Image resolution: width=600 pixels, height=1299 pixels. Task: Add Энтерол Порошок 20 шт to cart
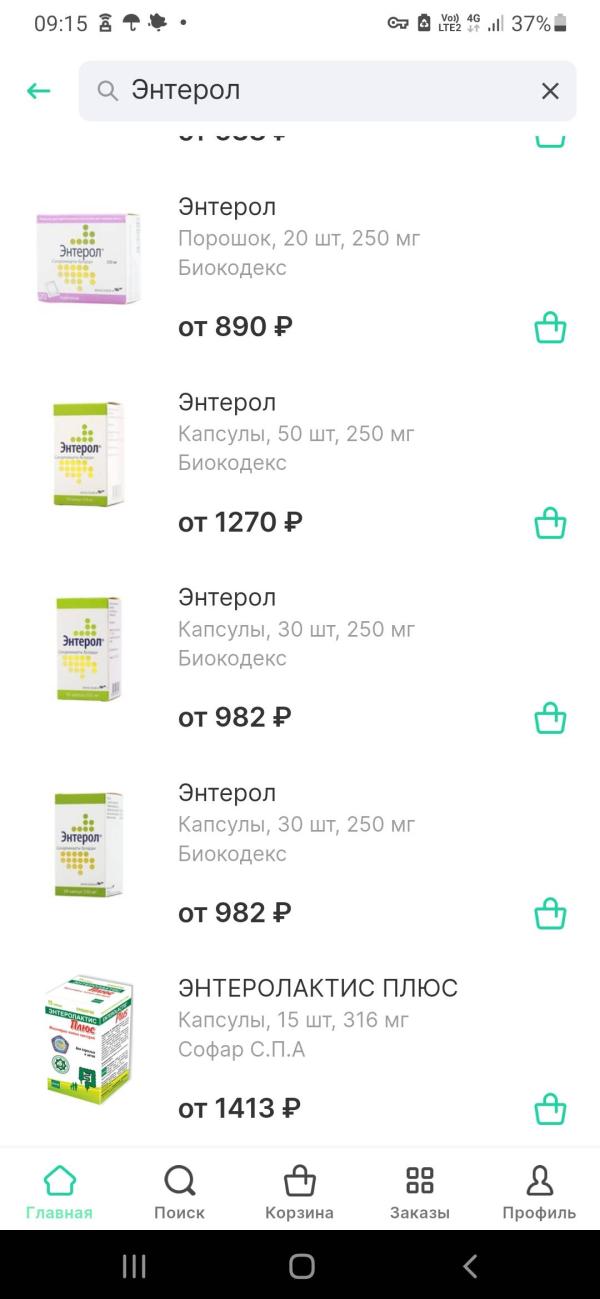(550, 327)
